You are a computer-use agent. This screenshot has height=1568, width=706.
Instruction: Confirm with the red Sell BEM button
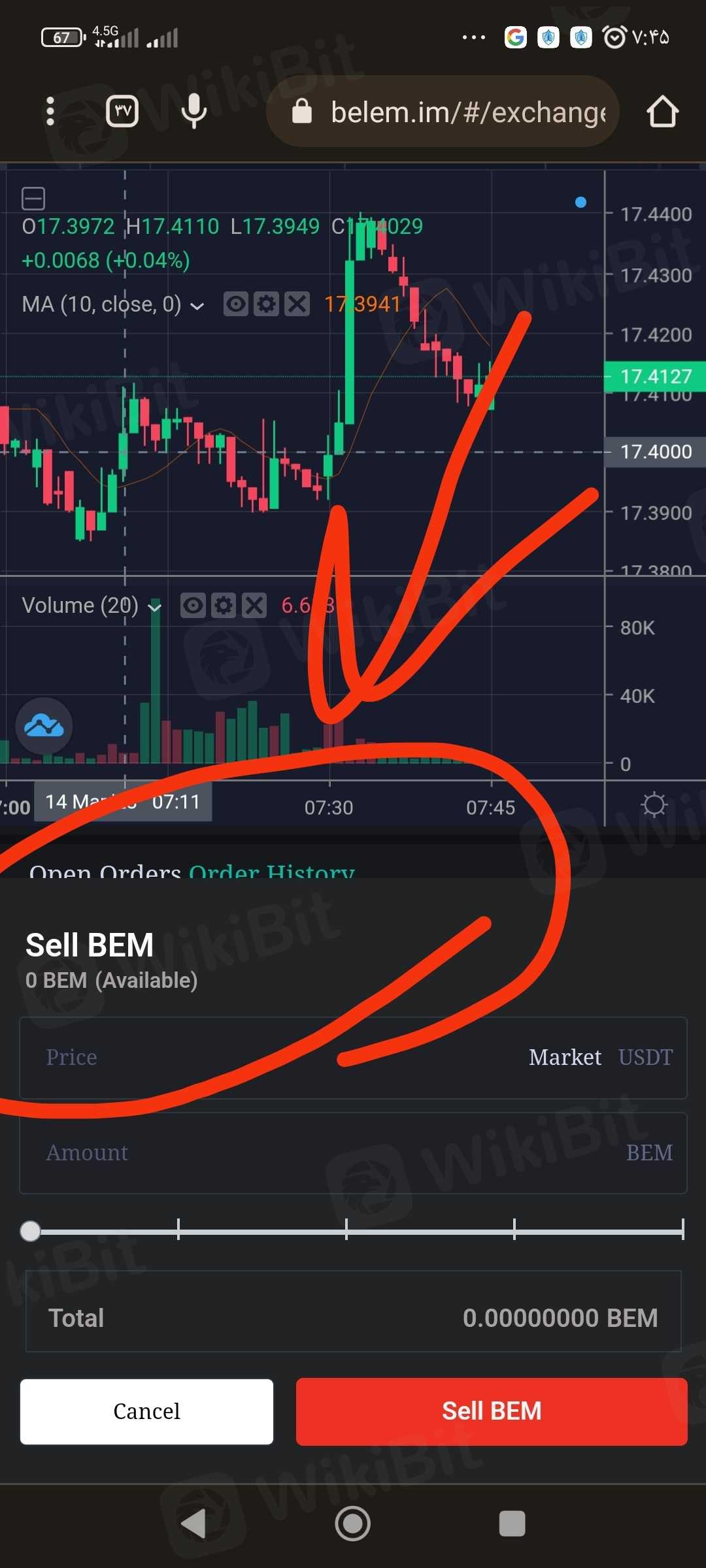(492, 1411)
